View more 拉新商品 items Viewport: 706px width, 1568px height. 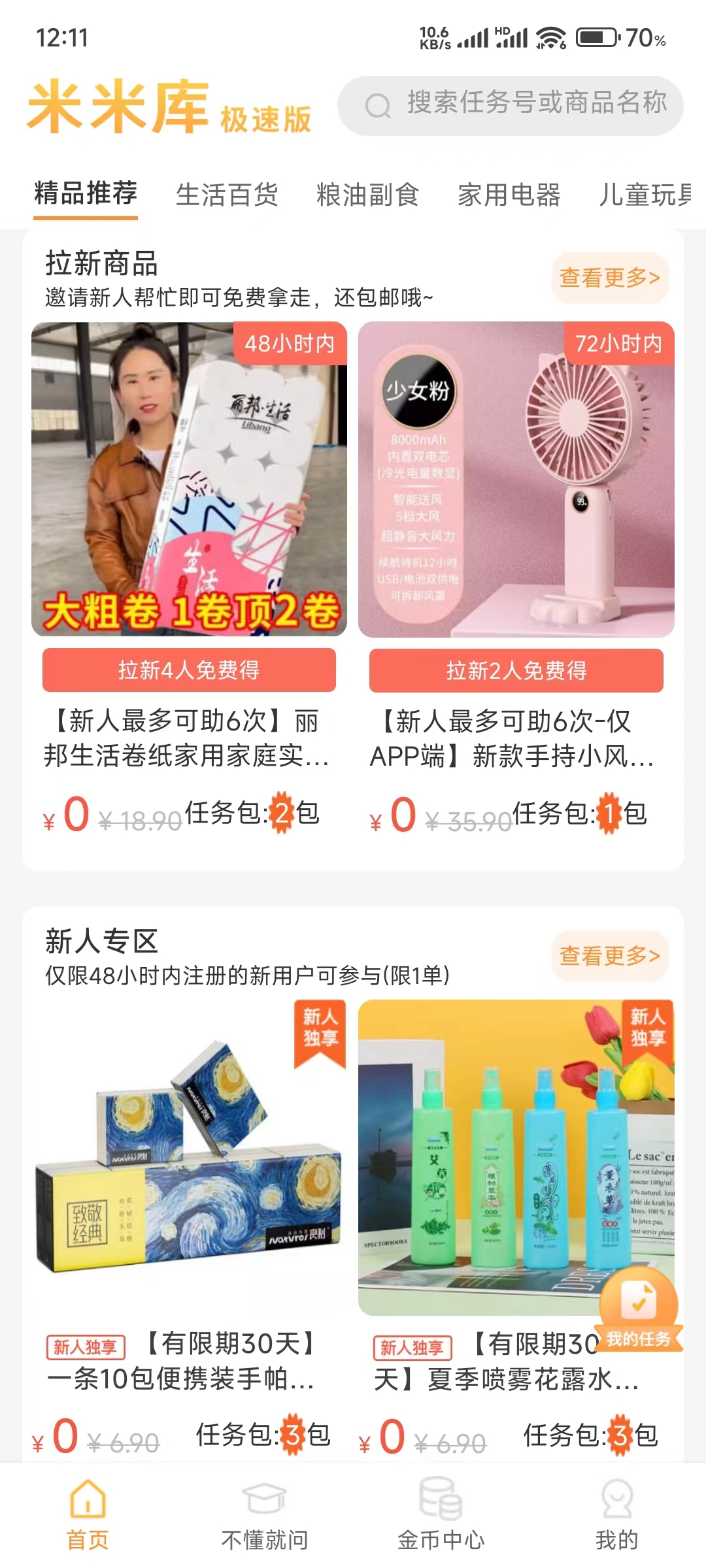click(609, 278)
